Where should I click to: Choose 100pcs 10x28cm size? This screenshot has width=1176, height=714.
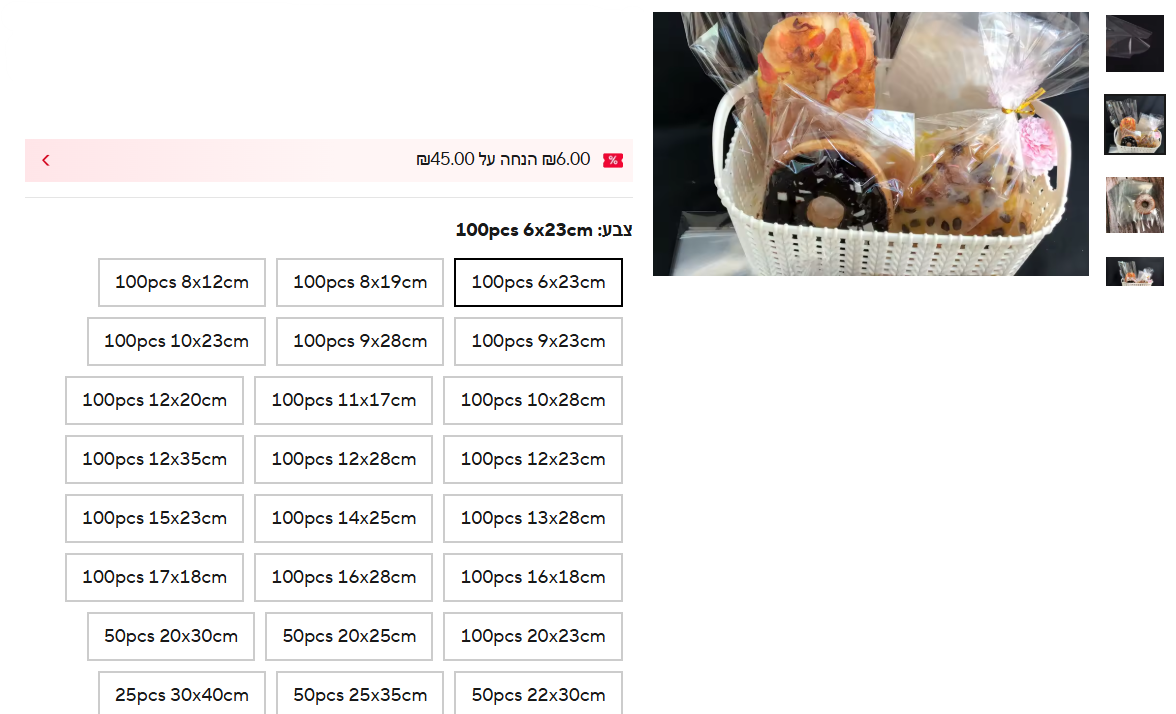pyautogui.click(x=532, y=400)
